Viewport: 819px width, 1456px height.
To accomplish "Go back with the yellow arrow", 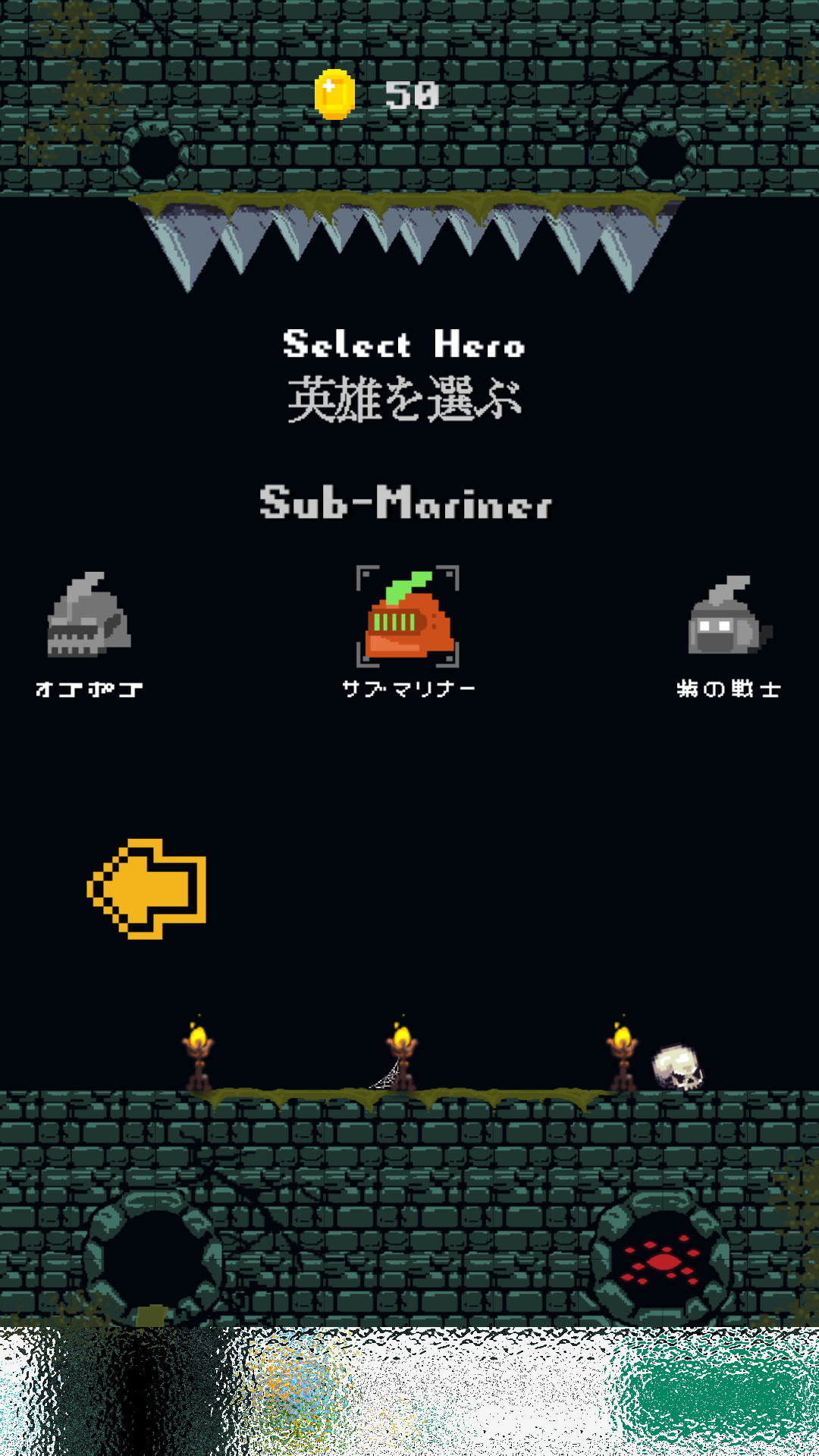I will click(147, 888).
